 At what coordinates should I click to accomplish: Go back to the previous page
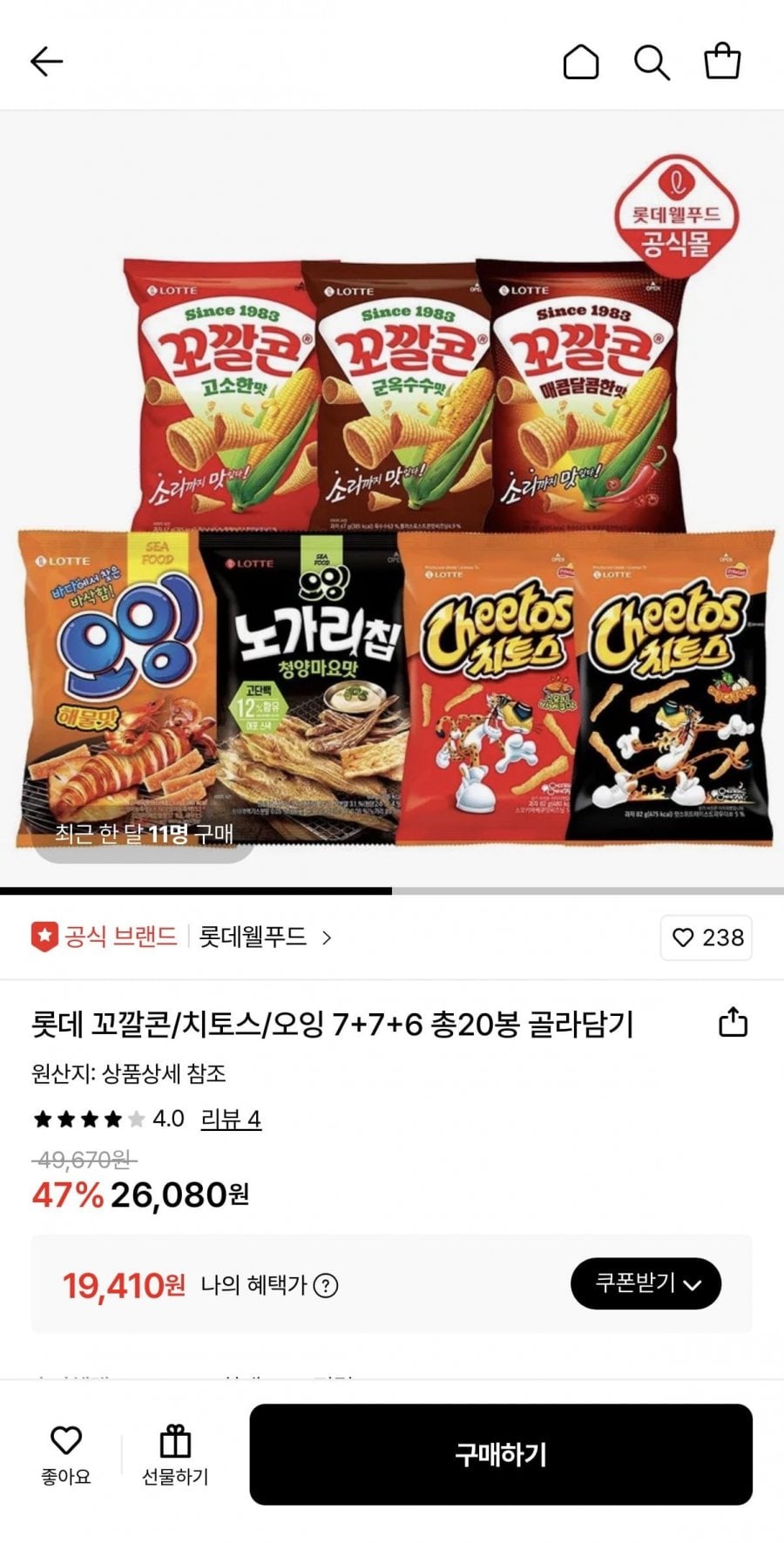47,61
